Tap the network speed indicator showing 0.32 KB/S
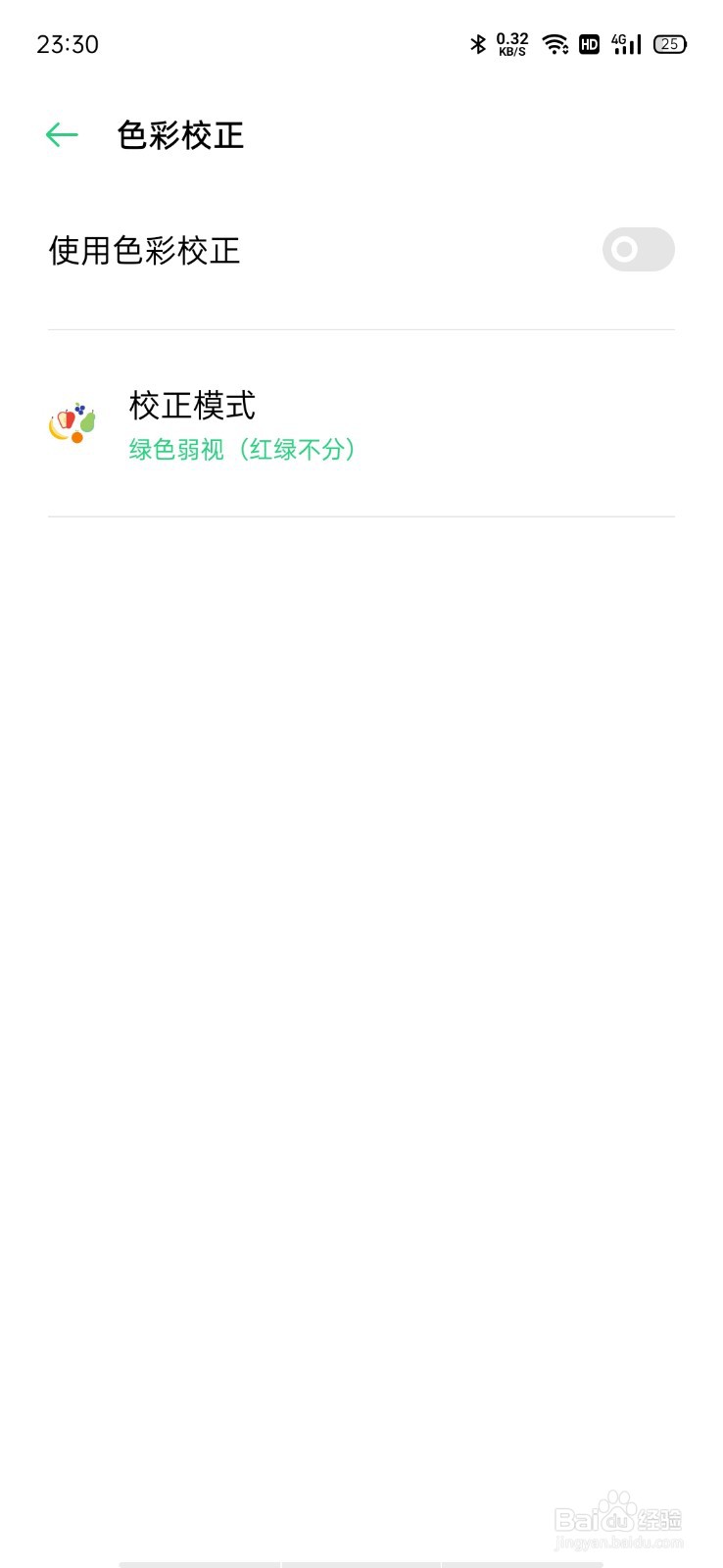723x1568 pixels. (x=510, y=43)
